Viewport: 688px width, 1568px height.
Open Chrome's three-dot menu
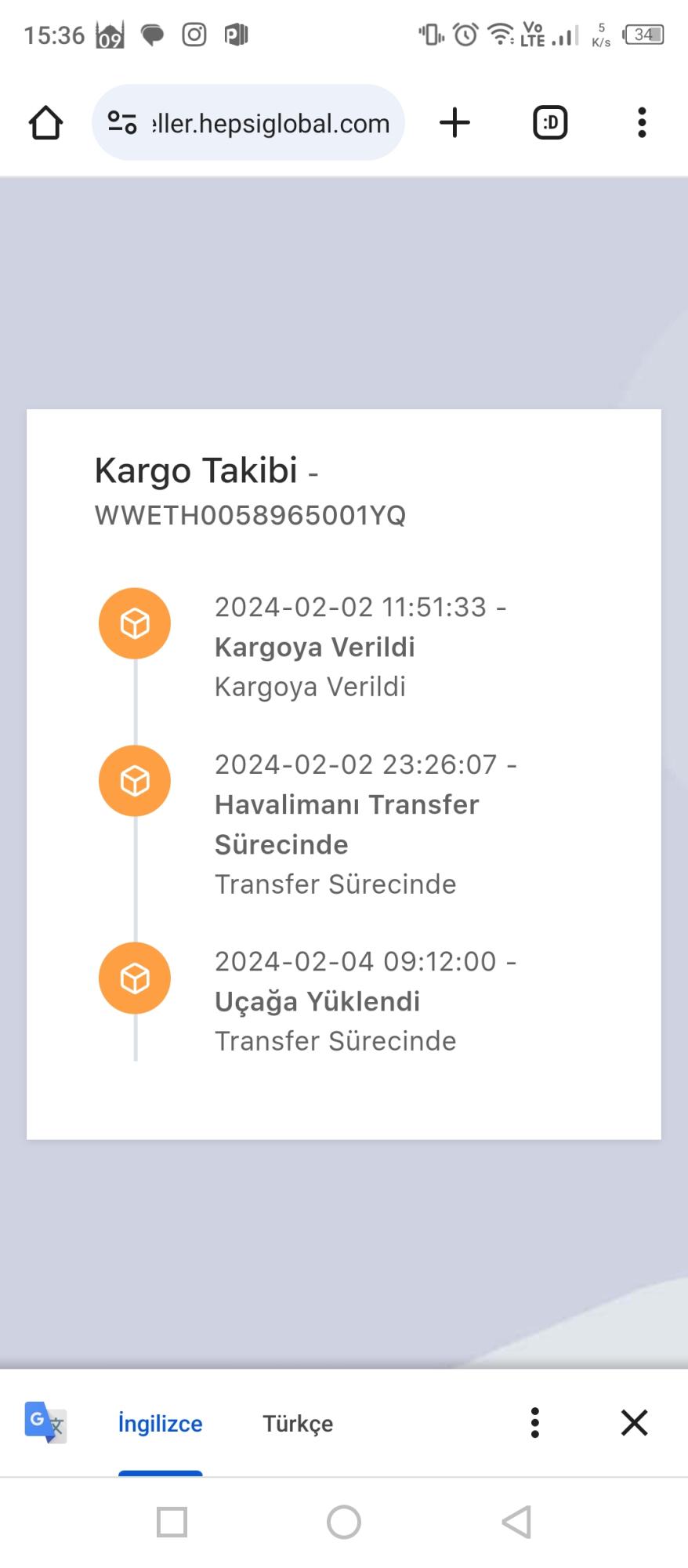642,122
